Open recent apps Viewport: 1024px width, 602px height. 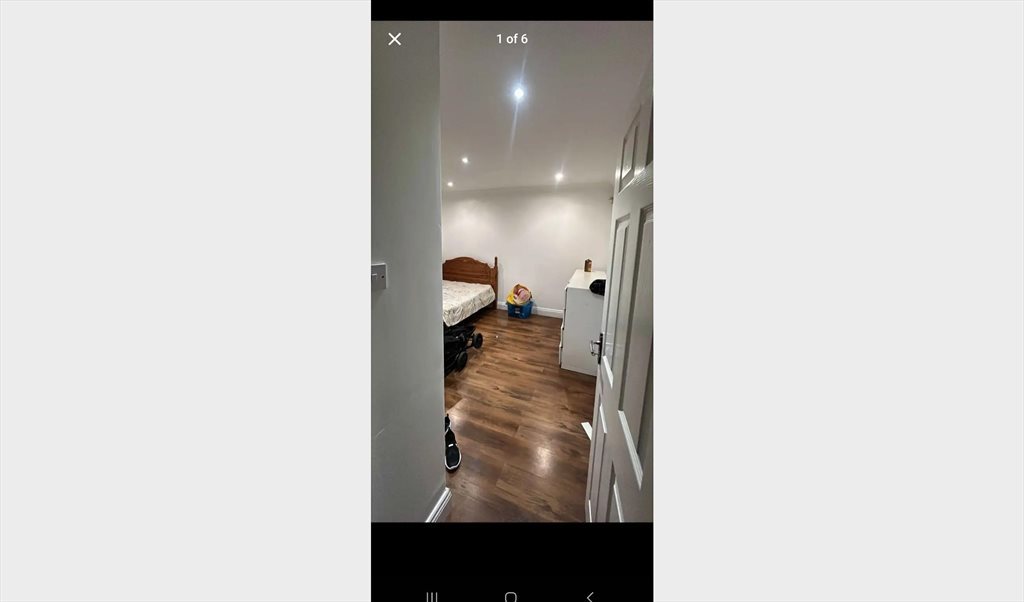pyautogui.click(x=432, y=596)
